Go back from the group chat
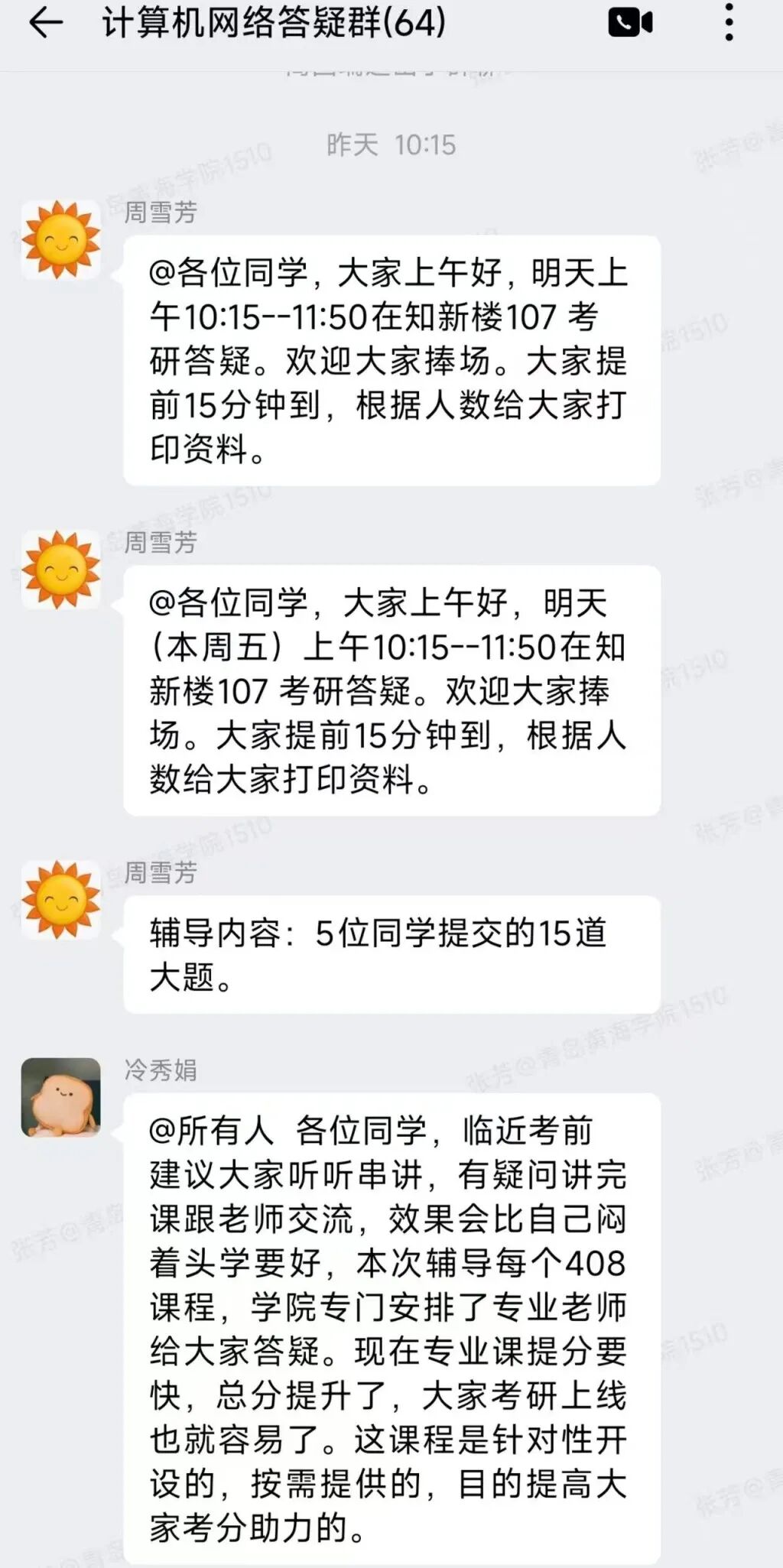This screenshot has height=1568, width=783. [x=45, y=24]
